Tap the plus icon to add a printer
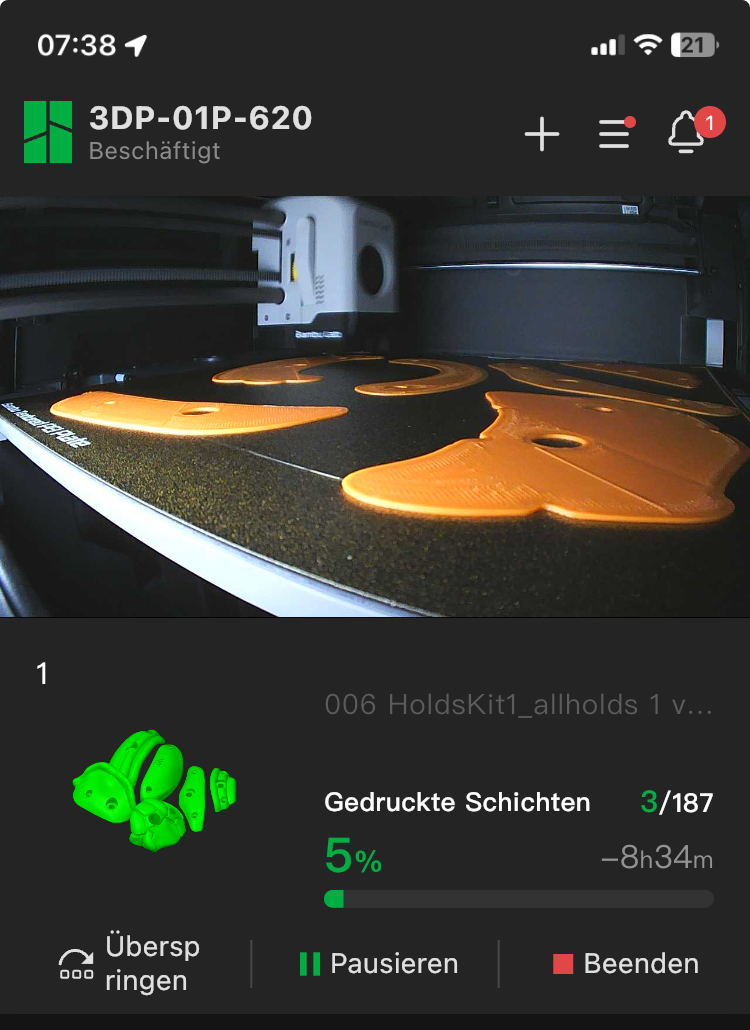Screen dimensions: 750x1030 click(x=542, y=134)
